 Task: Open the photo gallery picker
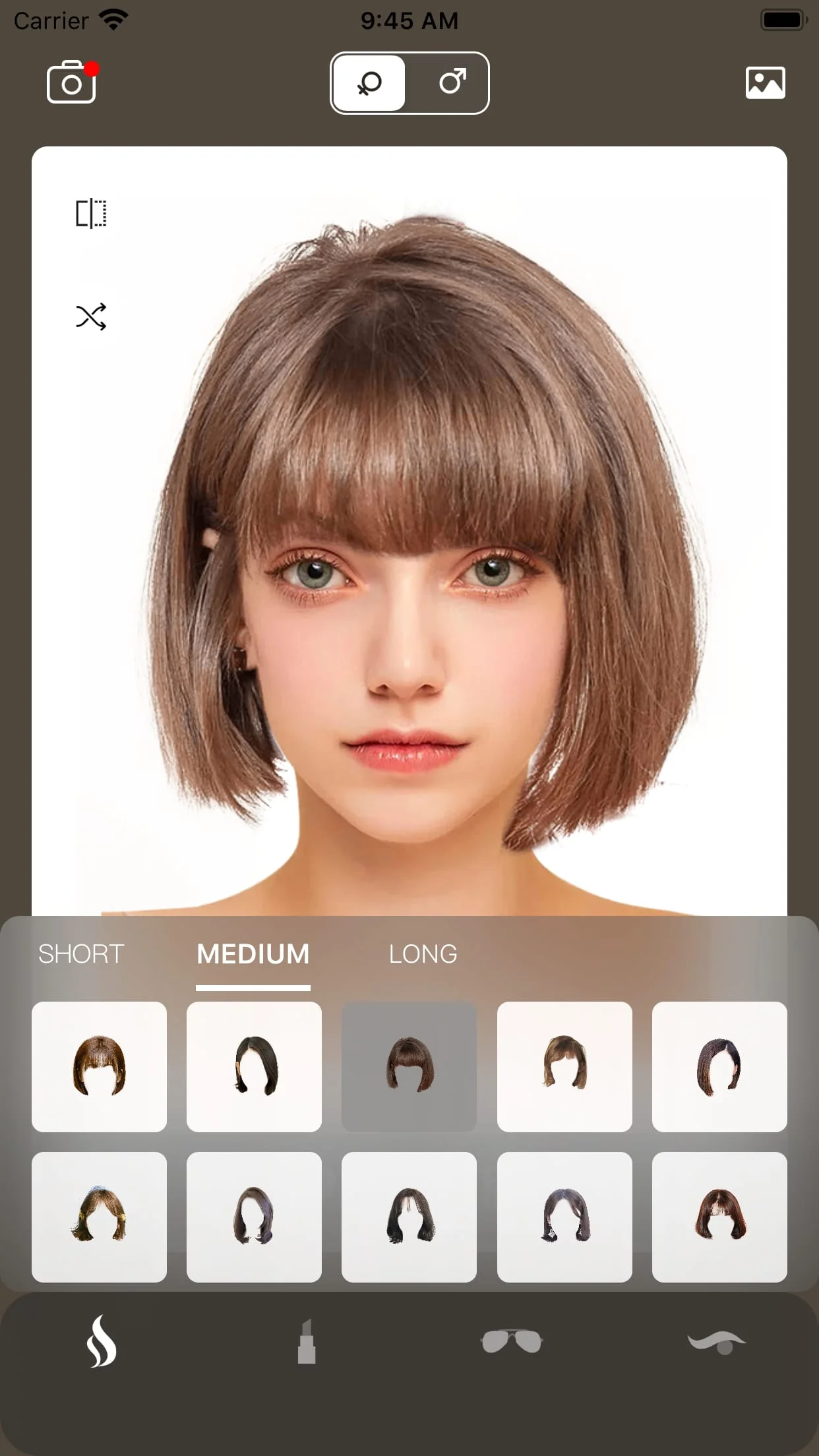[x=765, y=82]
